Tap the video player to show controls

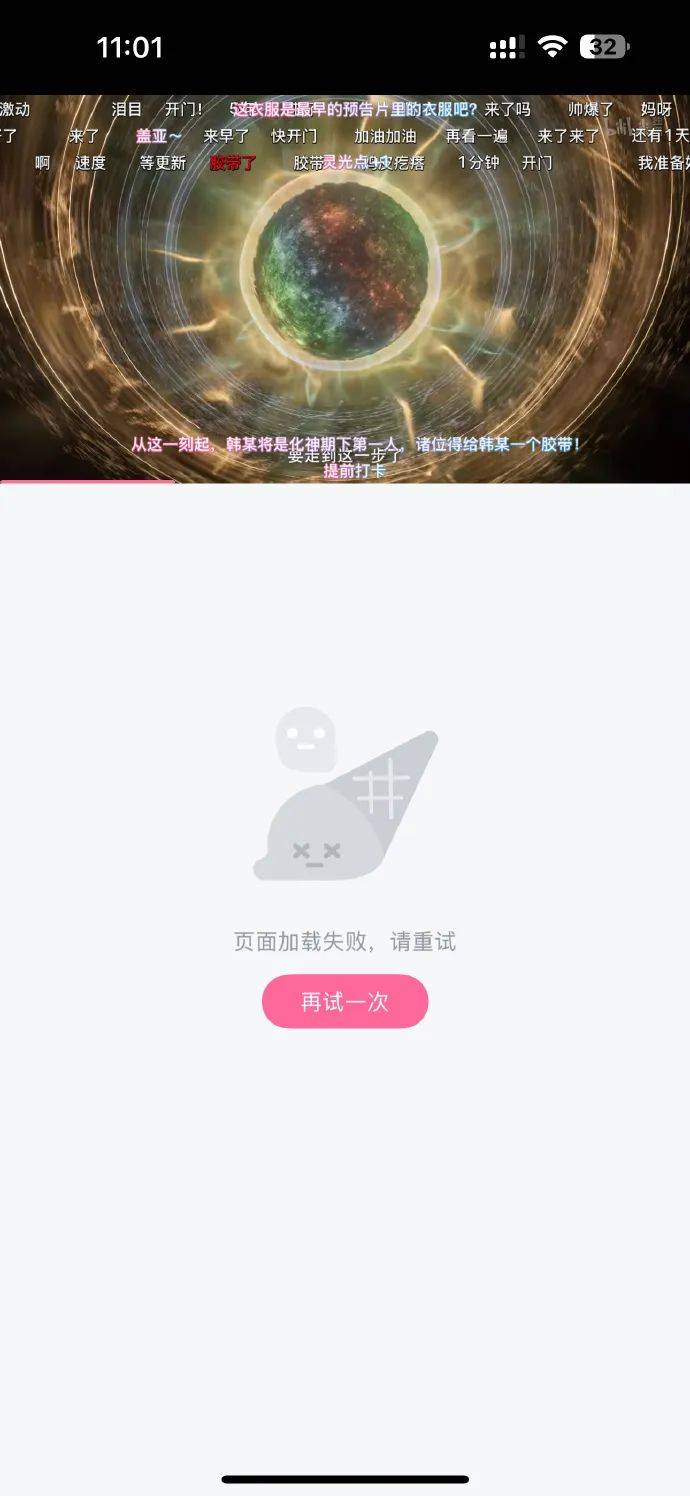(345, 290)
